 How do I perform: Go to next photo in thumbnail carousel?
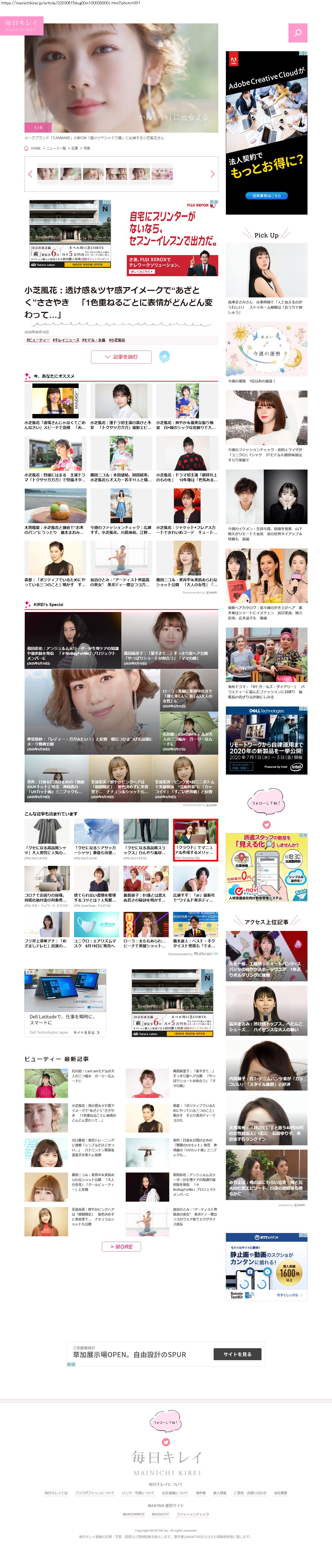[x=212, y=174]
